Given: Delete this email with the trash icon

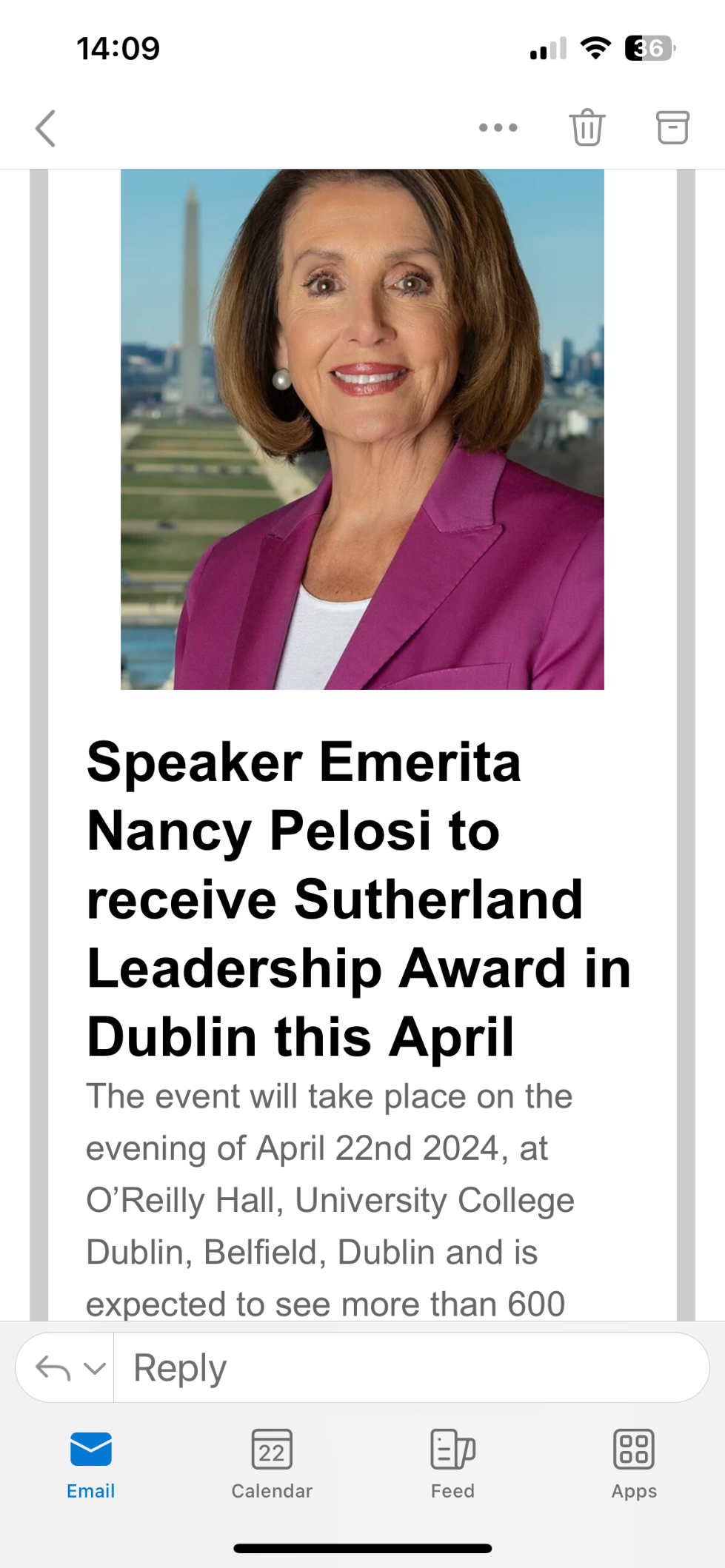Looking at the screenshot, I should coord(587,127).
